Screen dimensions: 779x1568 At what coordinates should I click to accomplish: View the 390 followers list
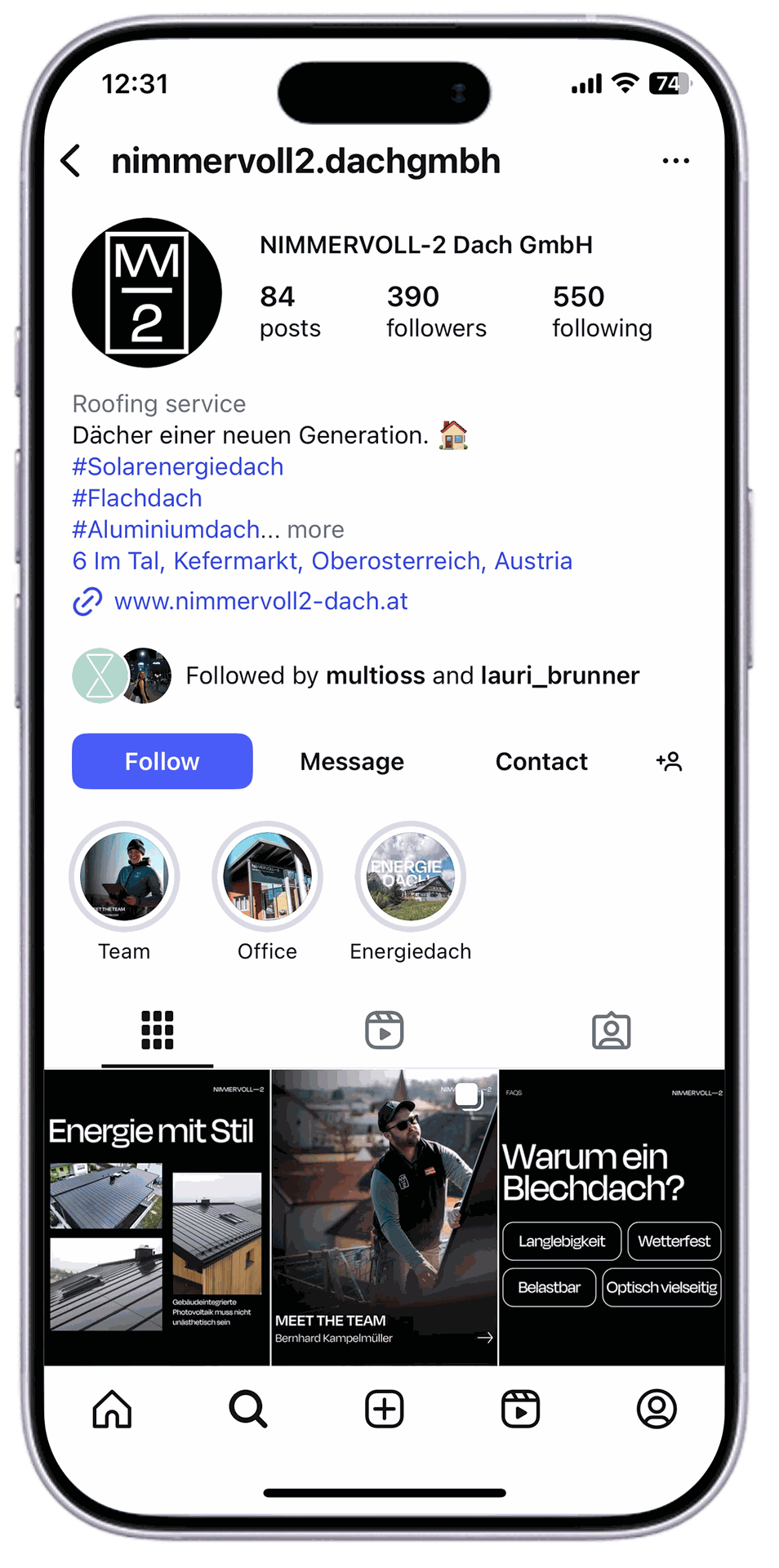tap(436, 311)
